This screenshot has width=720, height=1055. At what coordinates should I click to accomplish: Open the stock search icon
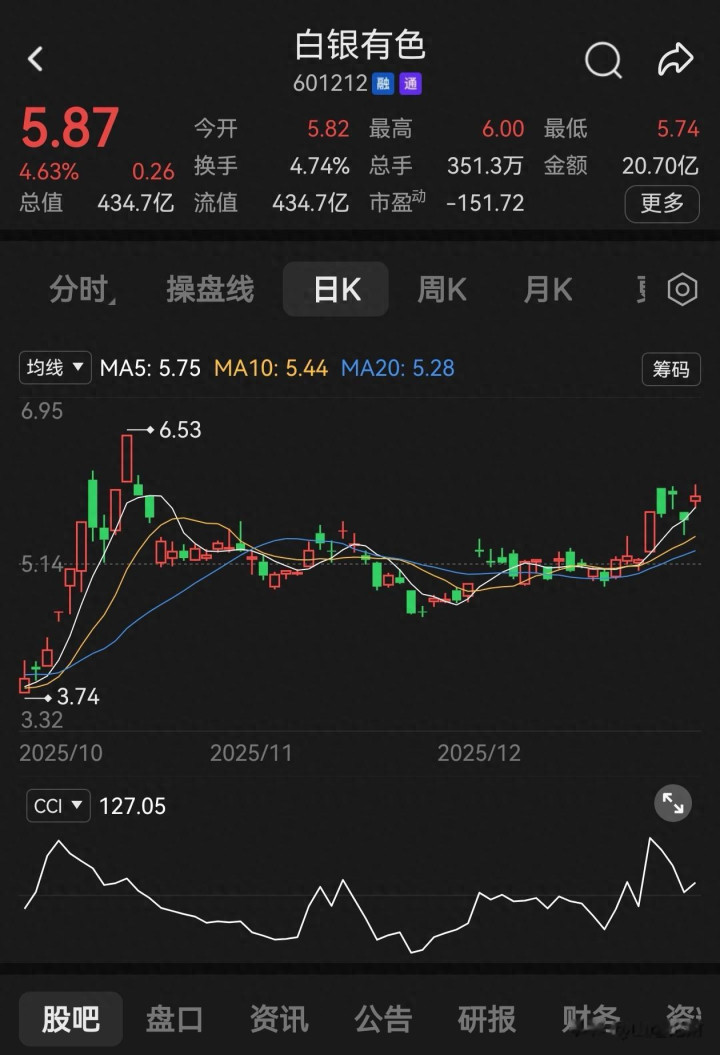coord(603,61)
